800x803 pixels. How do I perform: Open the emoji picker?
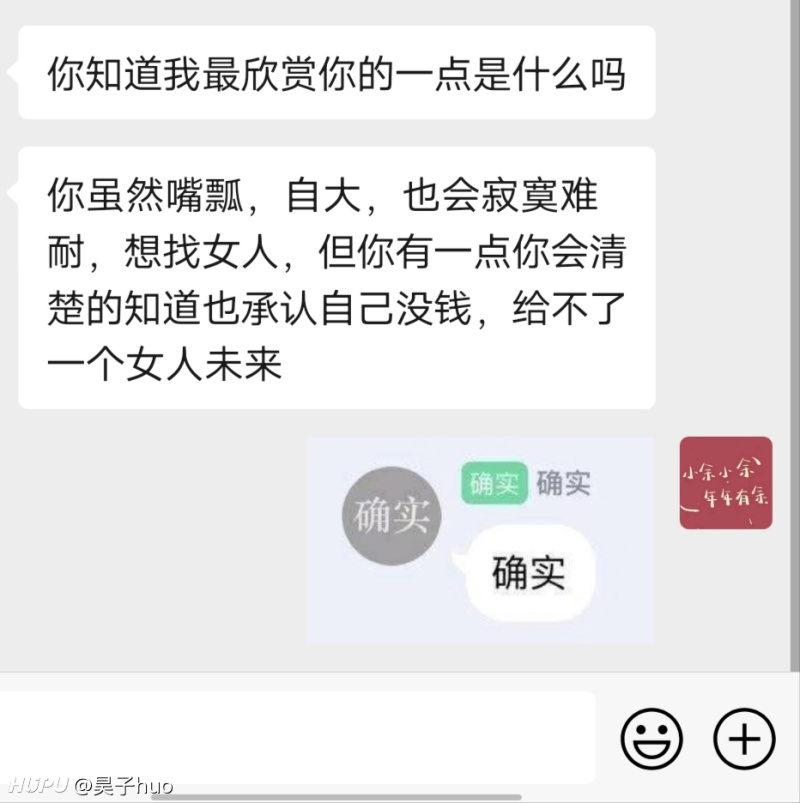(651, 739)
